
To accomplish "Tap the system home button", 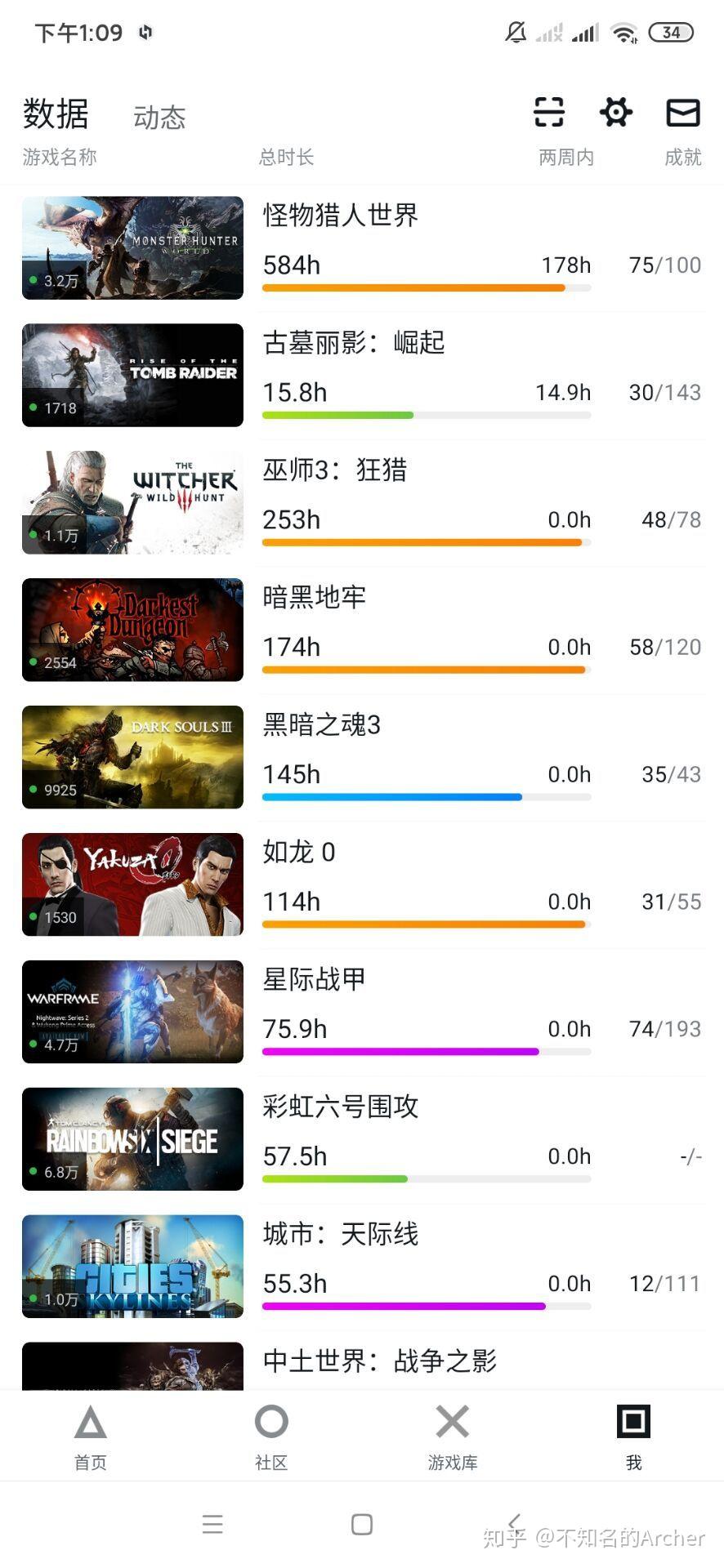I will point(362,1524).
